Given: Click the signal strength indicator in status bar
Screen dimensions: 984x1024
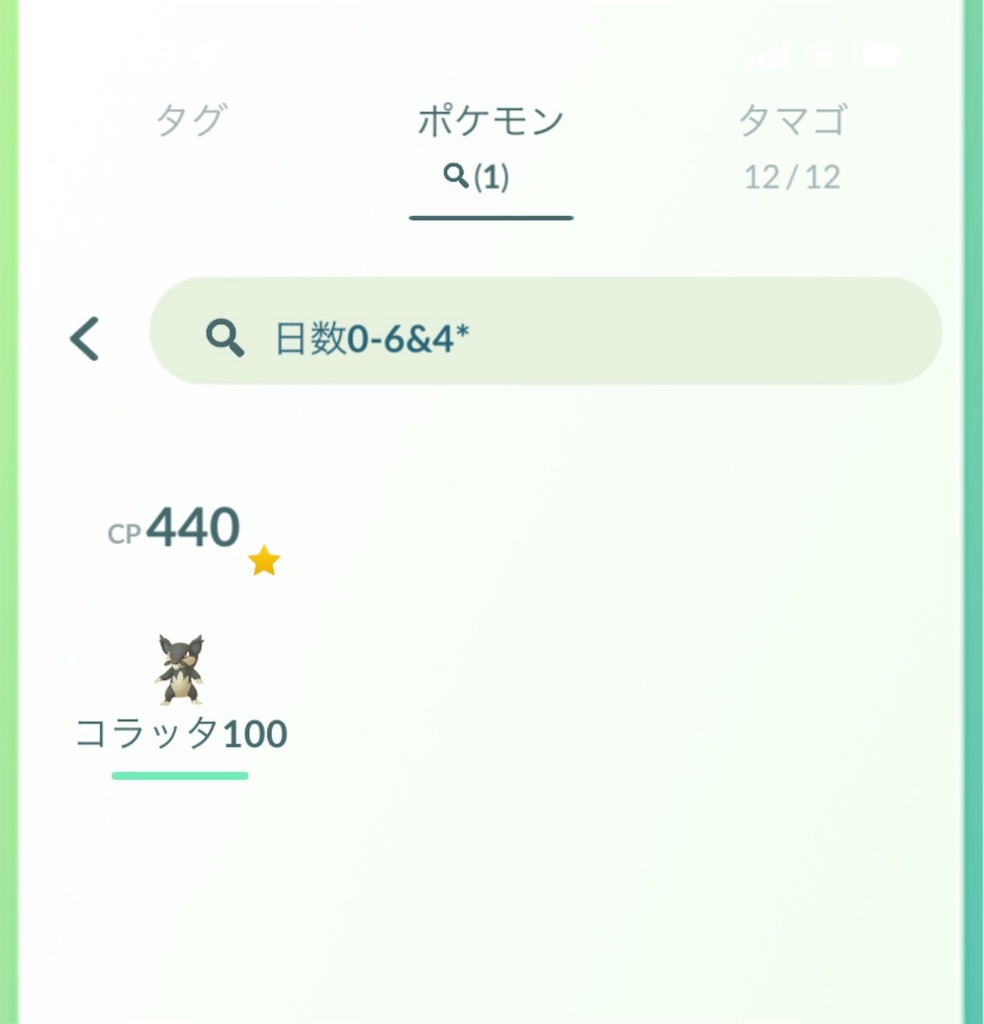Looking at the screenshot, I should [766, 58].
